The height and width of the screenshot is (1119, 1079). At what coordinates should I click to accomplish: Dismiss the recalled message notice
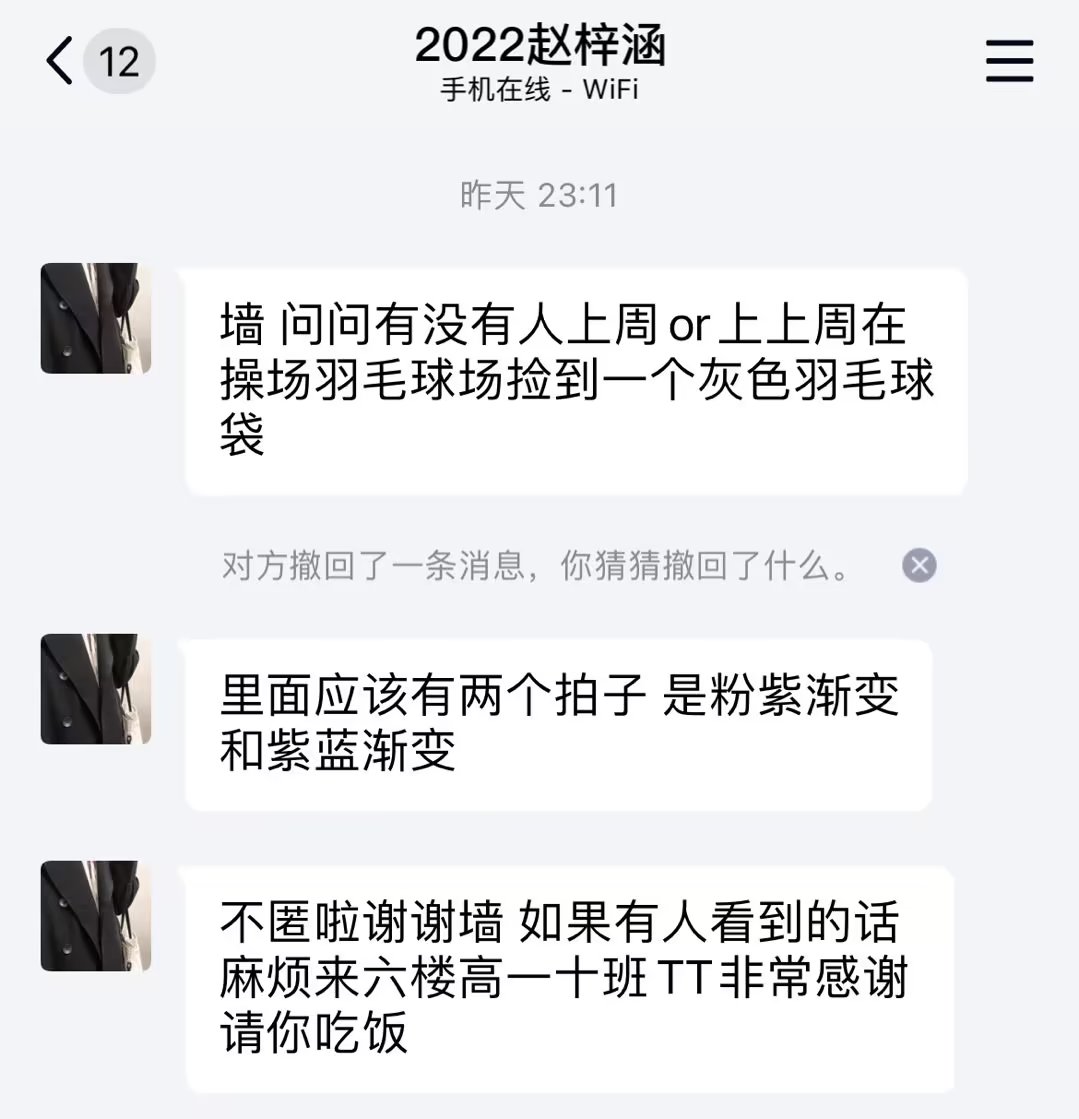click(x=919, y=566)
